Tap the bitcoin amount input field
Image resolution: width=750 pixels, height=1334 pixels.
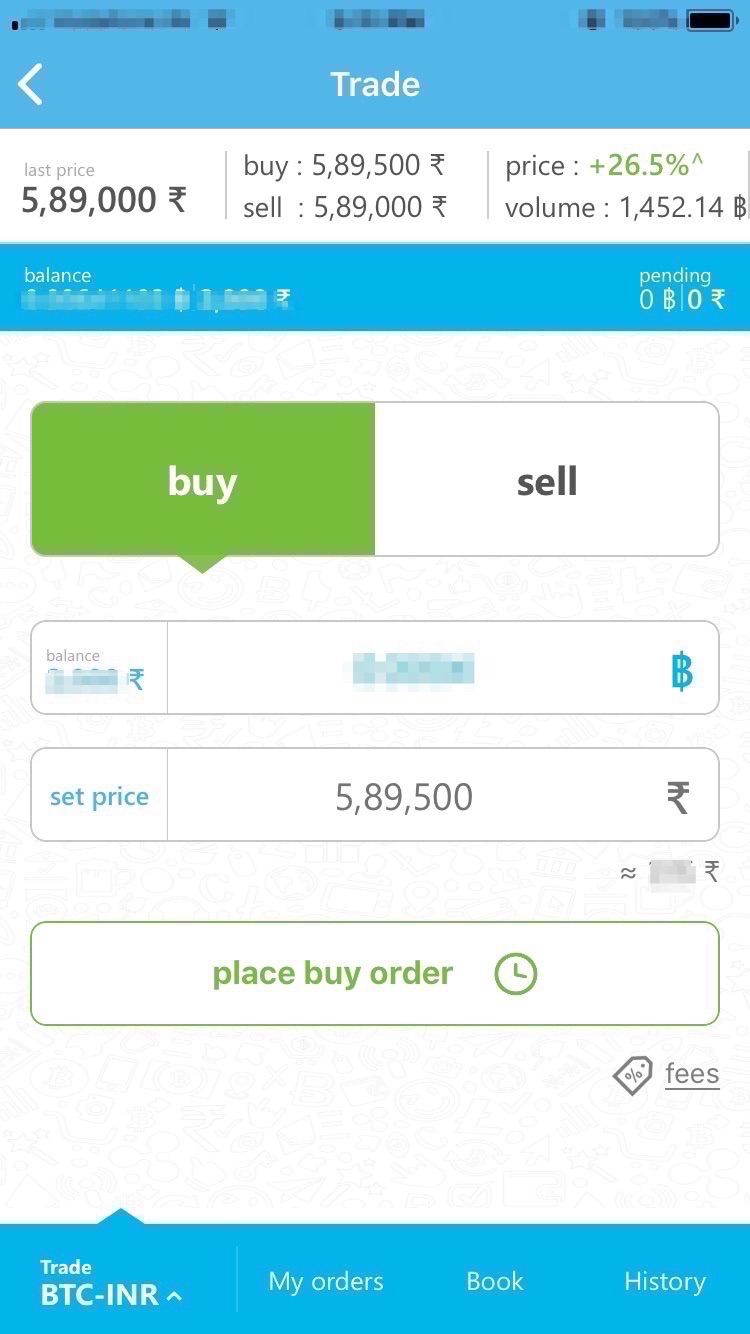point(414,668)
